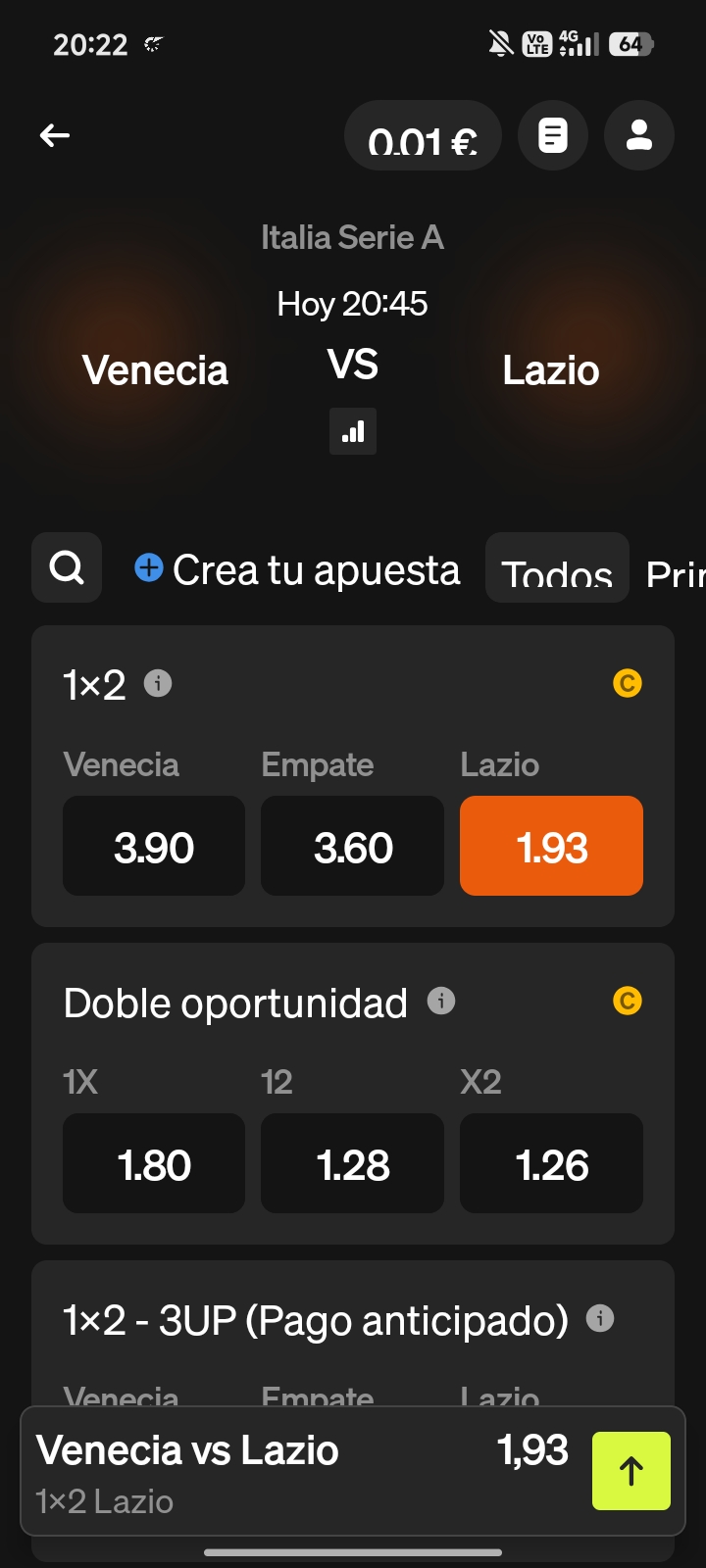This screenshot has height=1568, width=706.
Task: Open the match statistics bar chart icon
Action: pyautogui.click(x=353, y=431)
